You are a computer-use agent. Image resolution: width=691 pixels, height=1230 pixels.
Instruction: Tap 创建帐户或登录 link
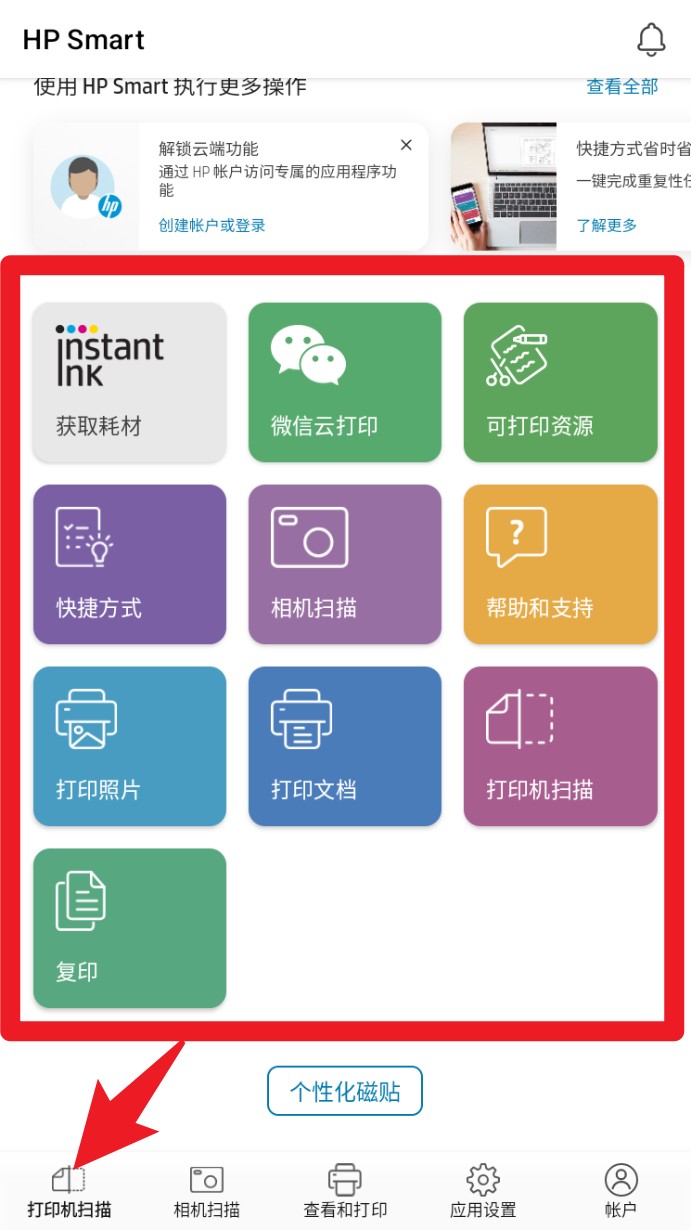click(x=212, y=225)
